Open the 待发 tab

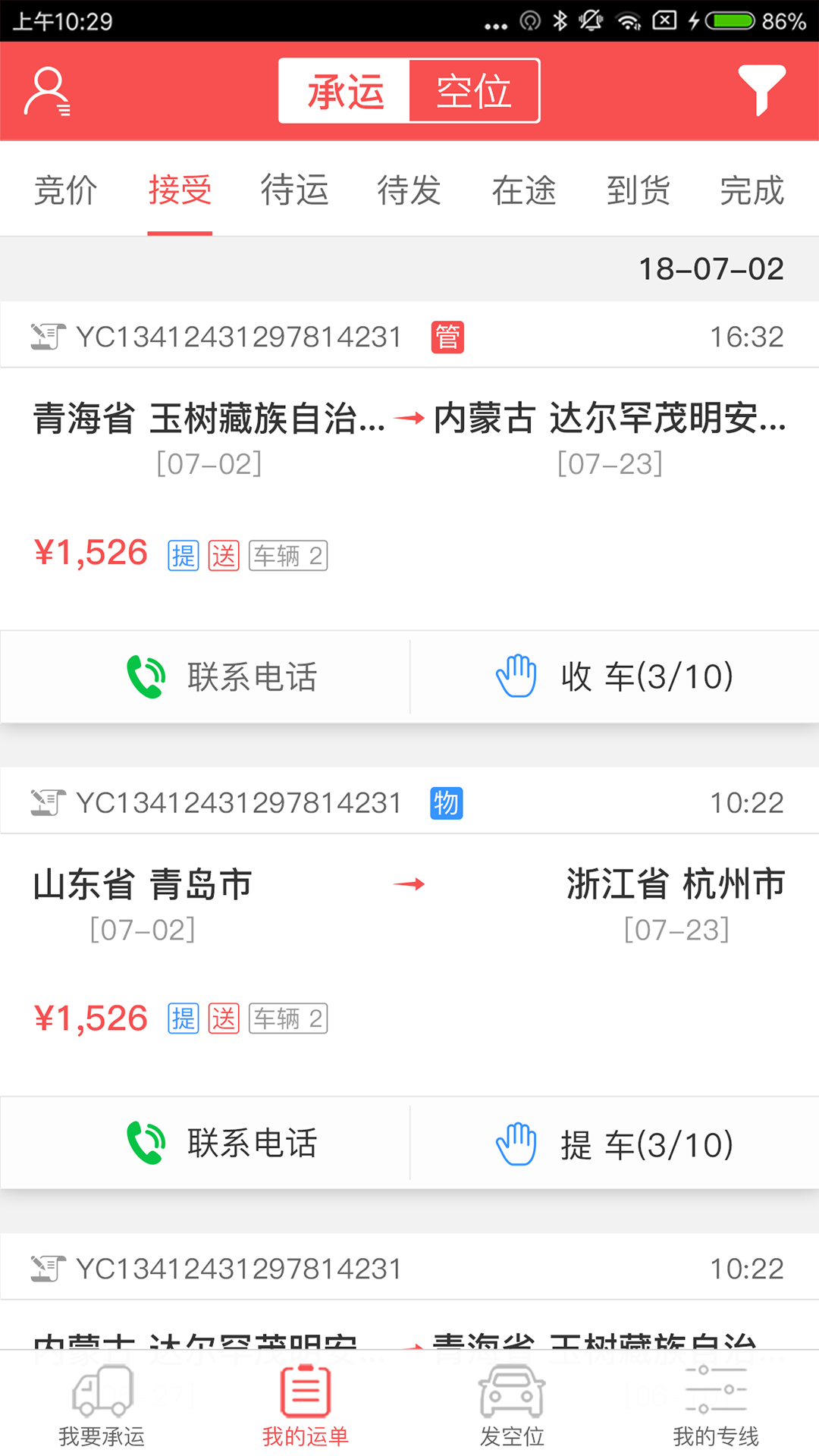point(409,190)
